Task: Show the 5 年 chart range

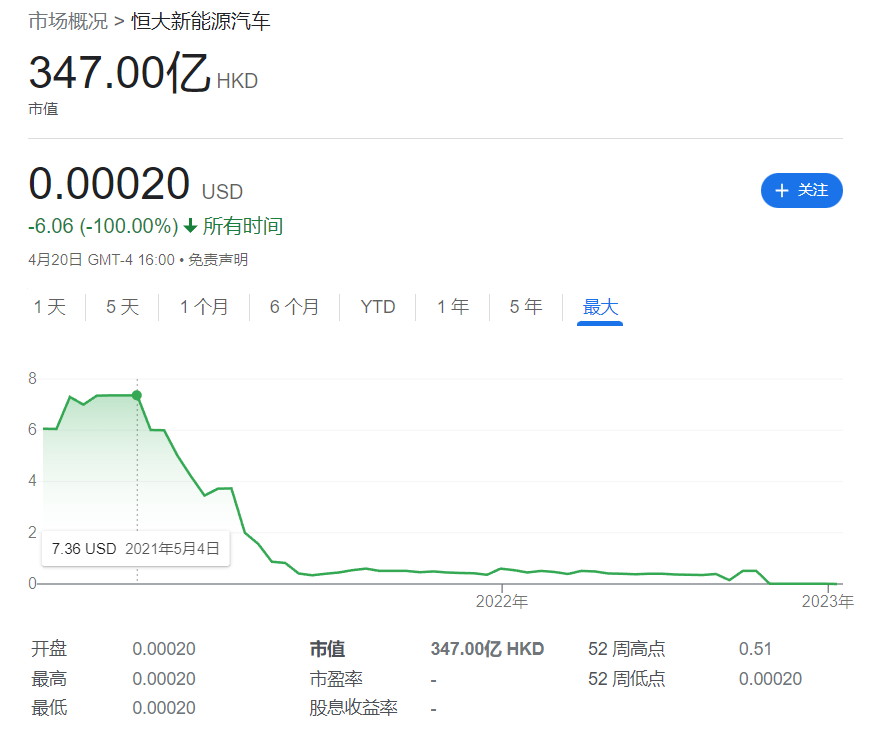Action: point(526,307)
